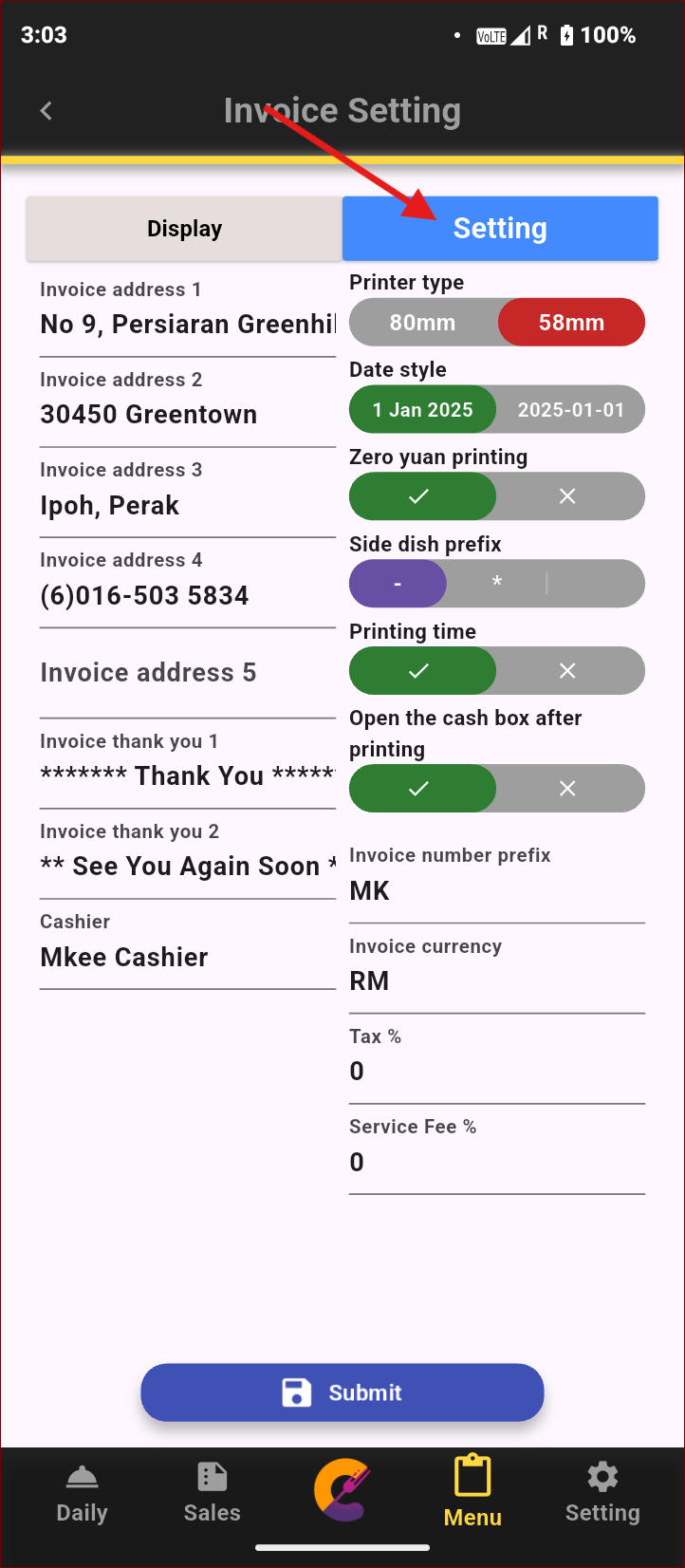Edit the Invoice number prefix field
685x1568 pixels.
point(496,891)
